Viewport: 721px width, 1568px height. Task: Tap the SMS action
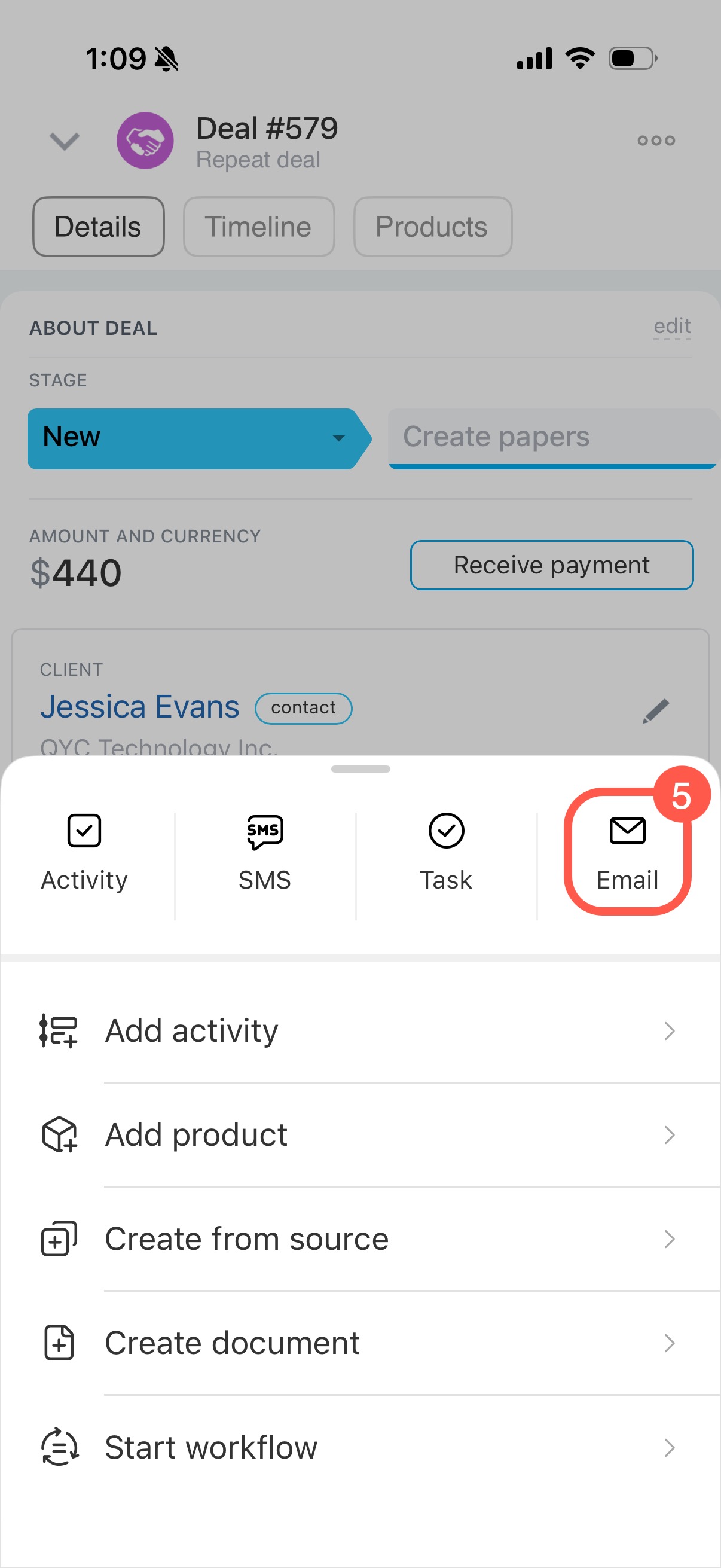(x=265, y=851)
